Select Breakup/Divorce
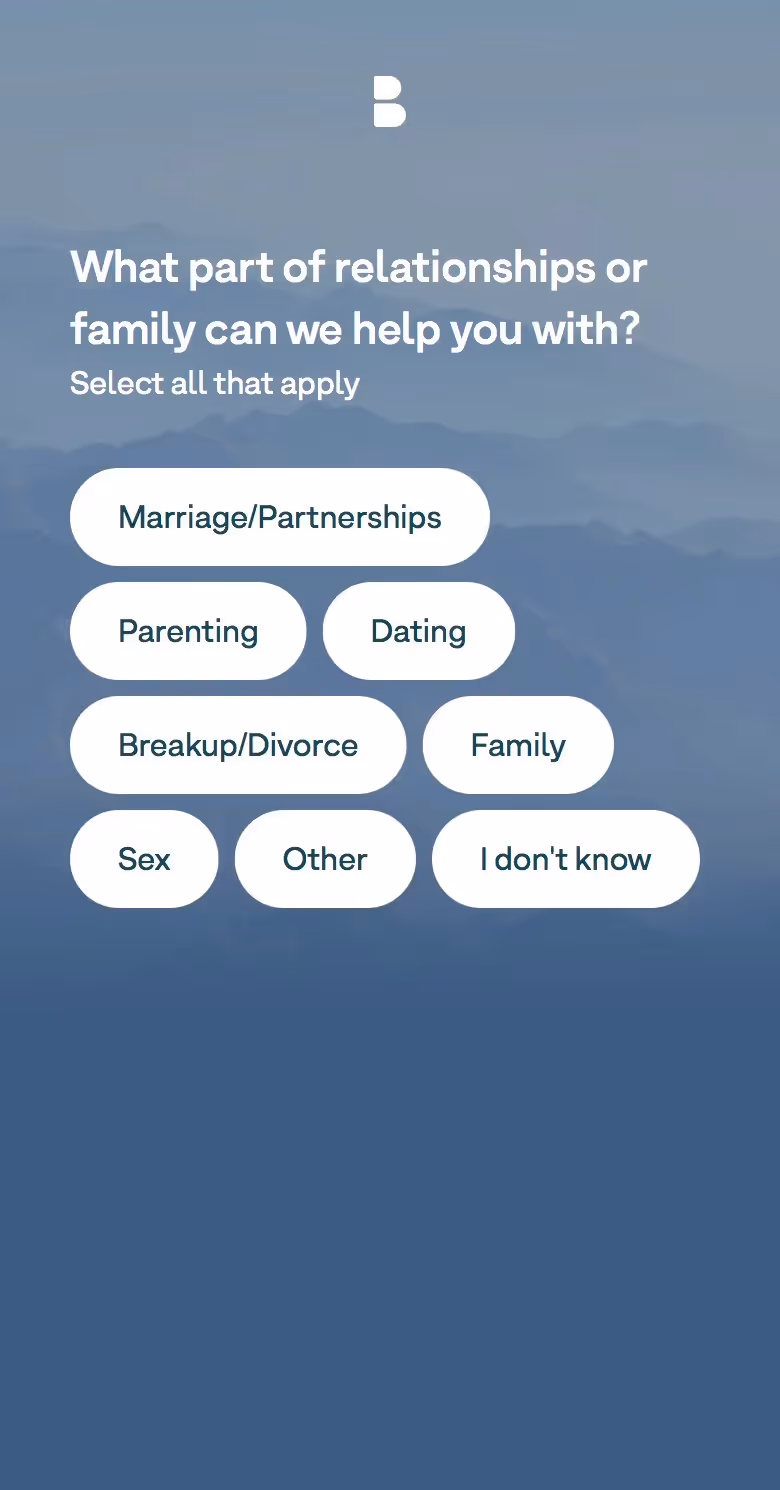This screenshot has height=1490, width=780. click(x=238, y=745)
